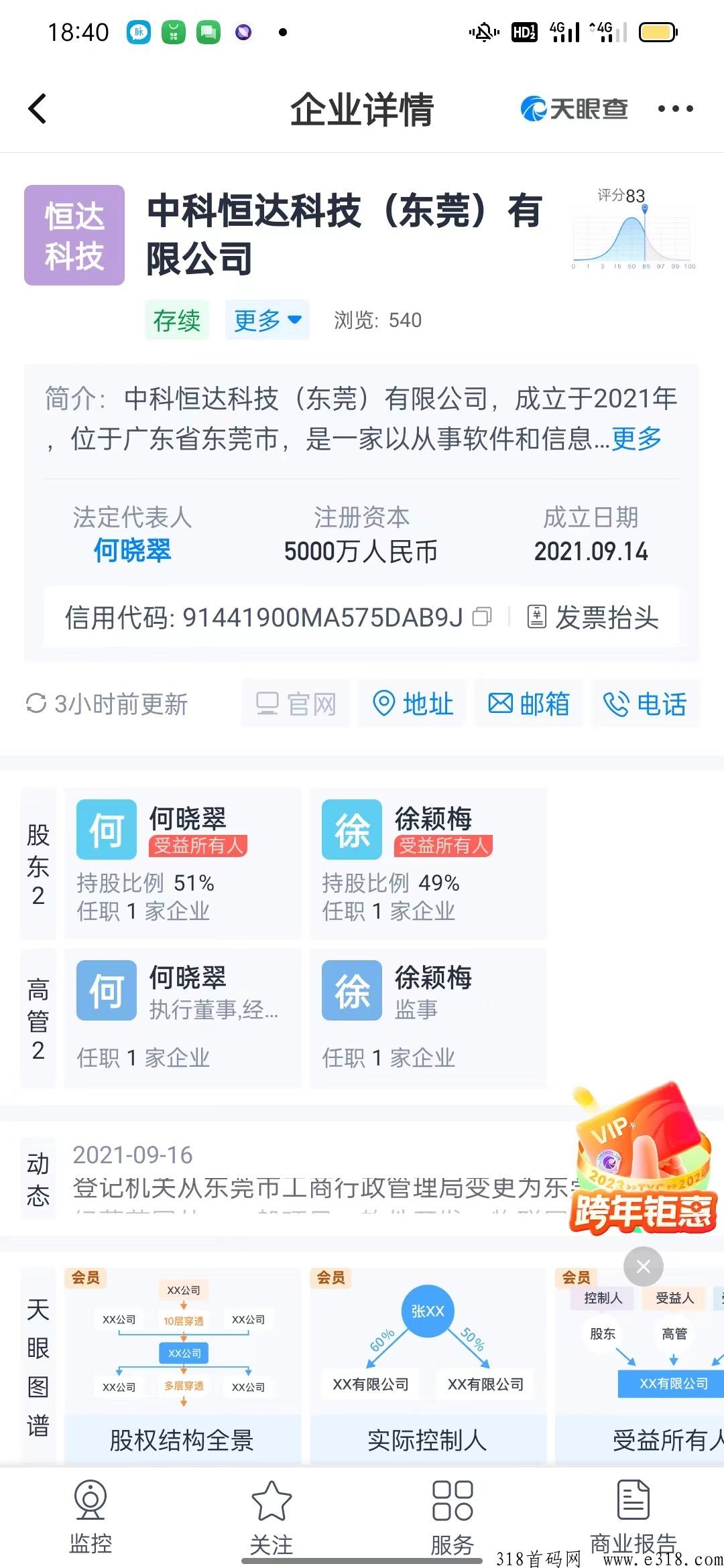
Task: View the company 邮箱
Action: point(529,704)
